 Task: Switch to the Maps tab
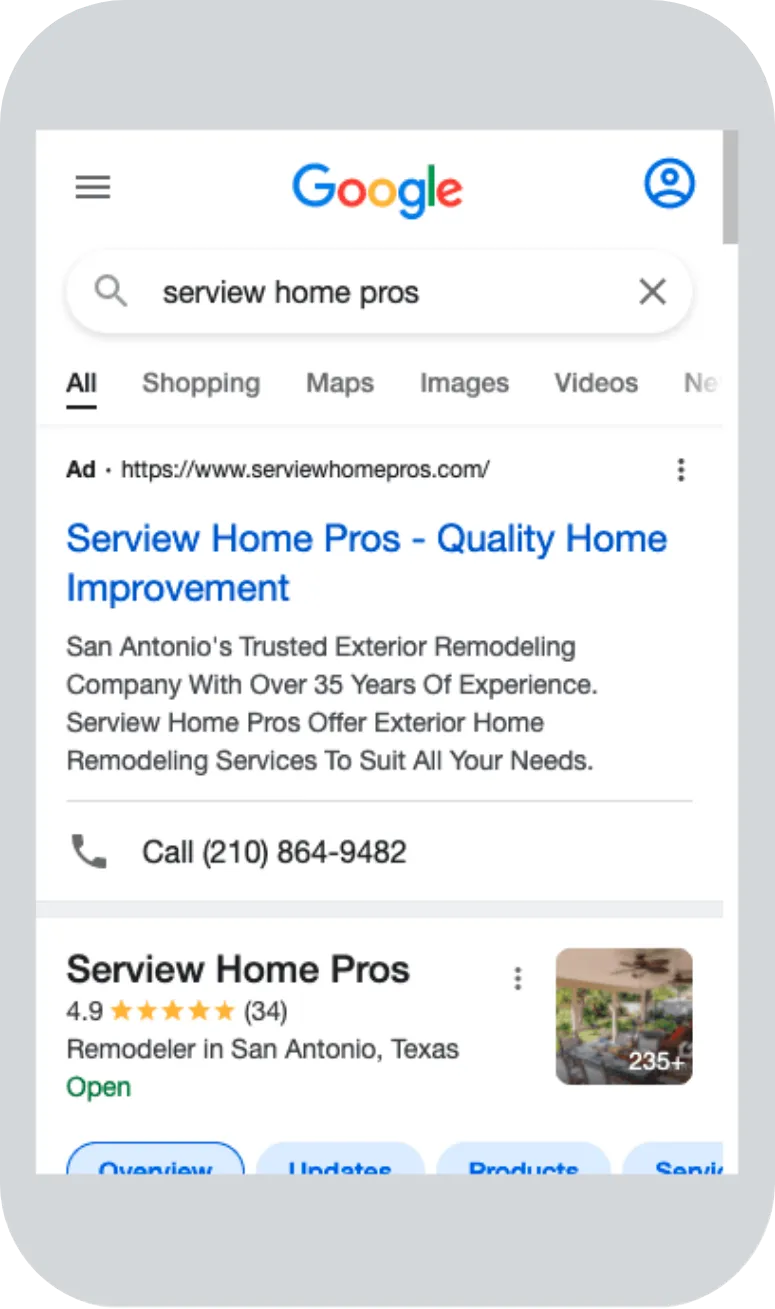tap(339, 383)
